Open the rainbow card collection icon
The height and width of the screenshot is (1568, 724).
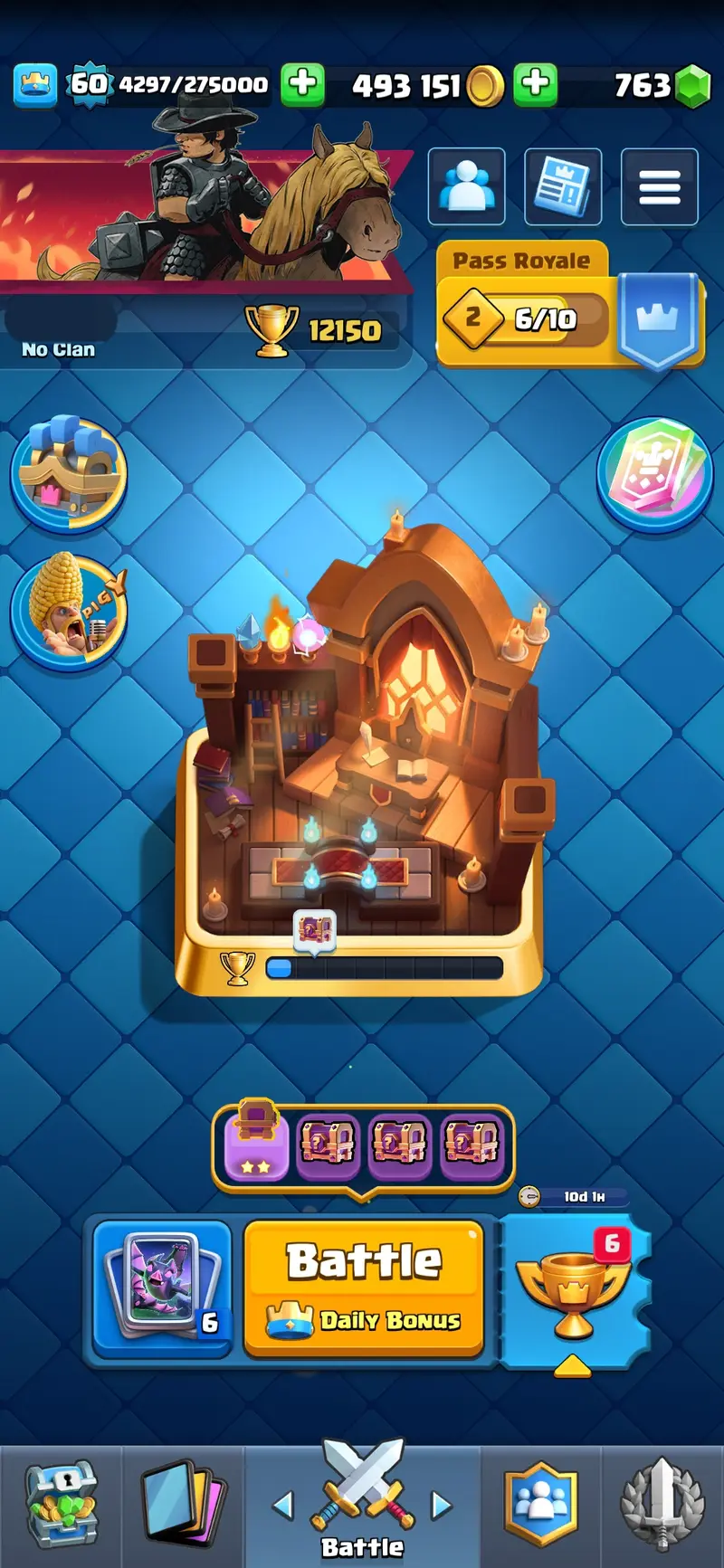654,473
